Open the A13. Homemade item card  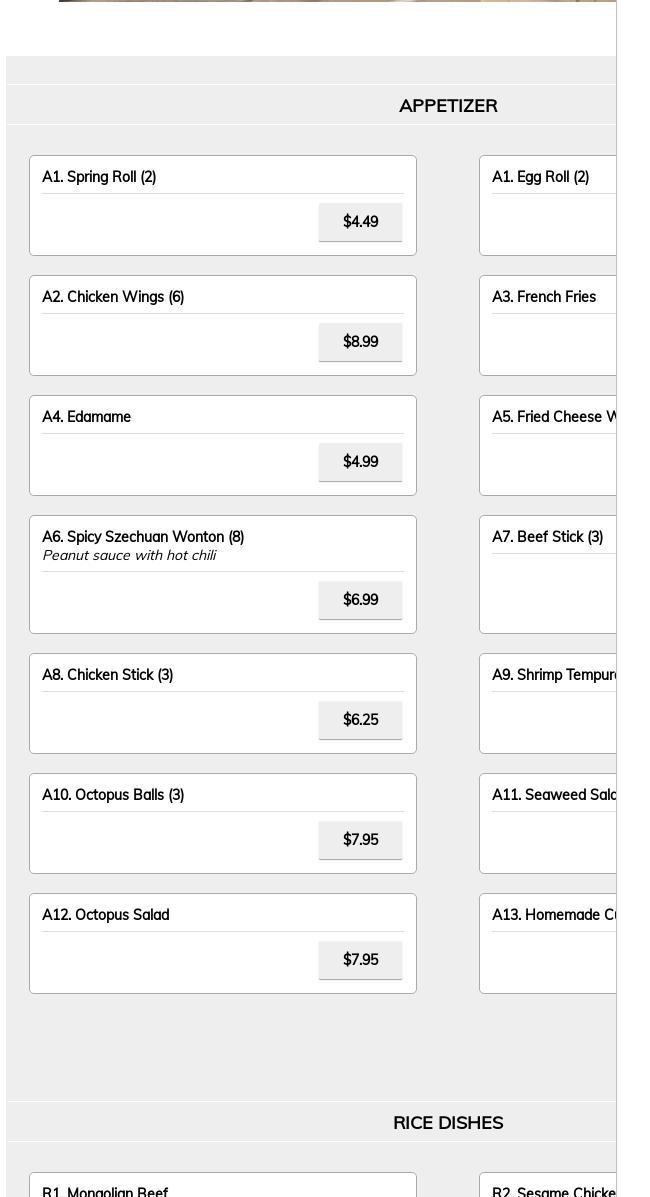(548, 943)
